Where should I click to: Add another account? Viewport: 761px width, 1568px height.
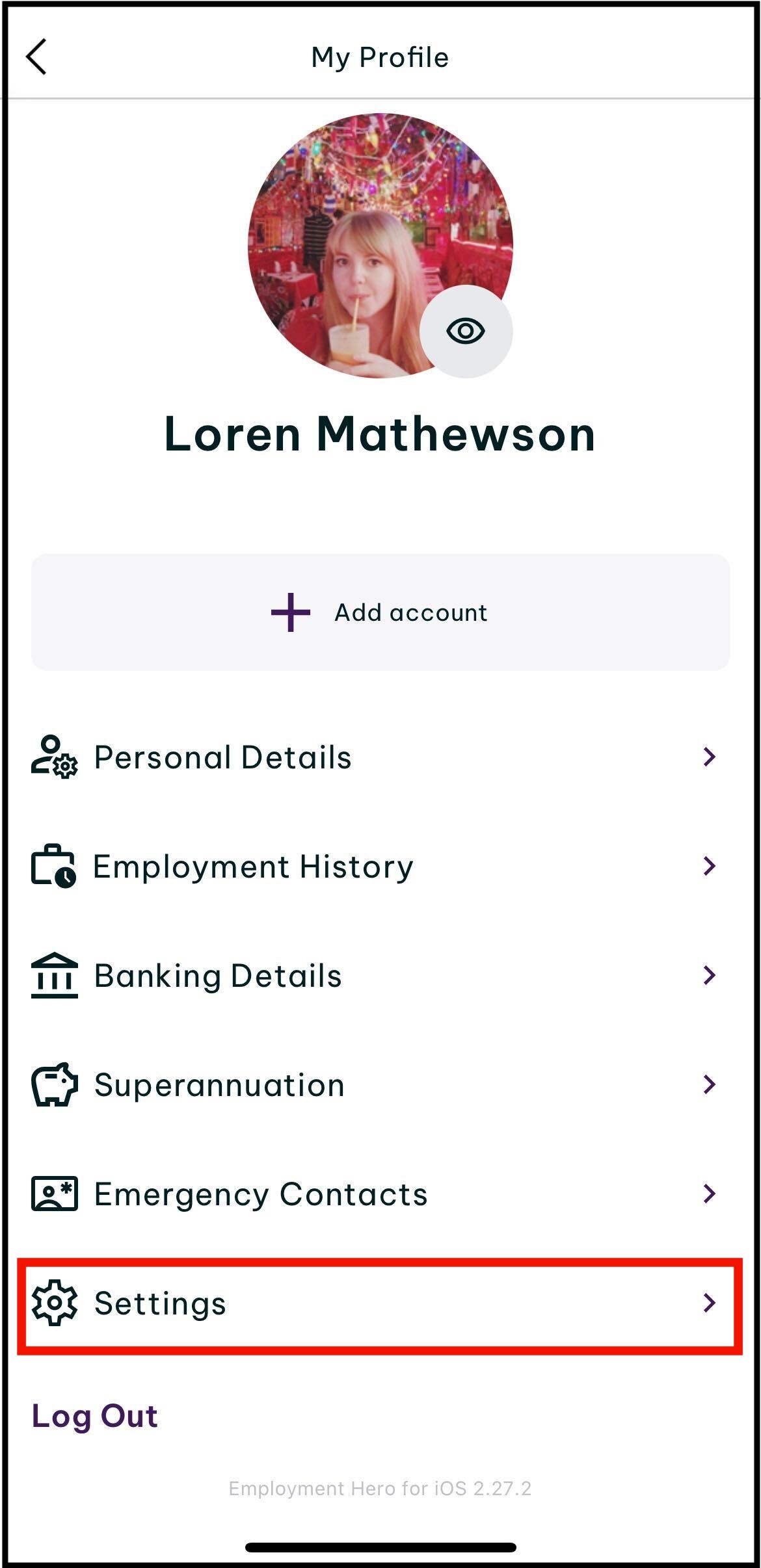[x=380, y=612]
